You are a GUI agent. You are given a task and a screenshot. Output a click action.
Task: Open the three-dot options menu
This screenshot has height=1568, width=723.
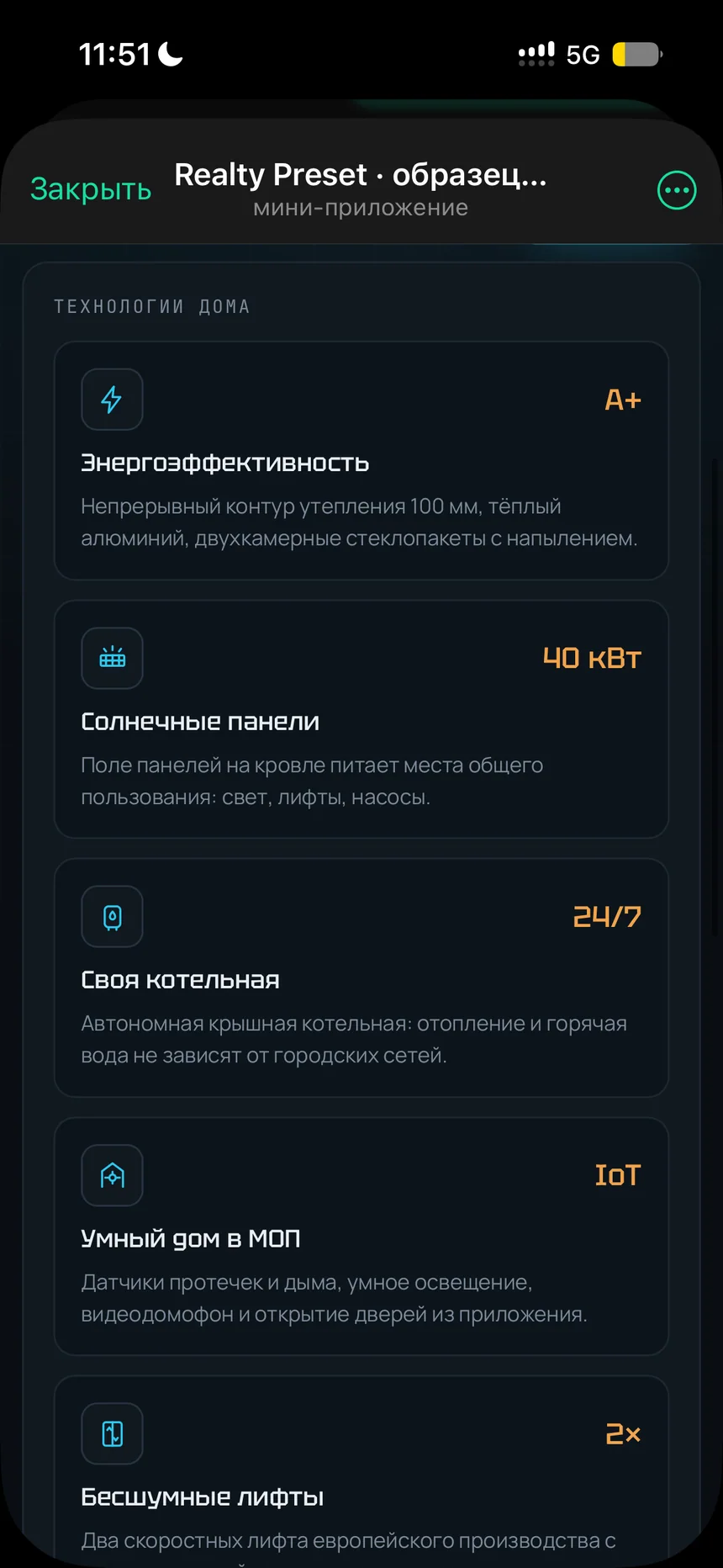(x=677, y=190)
